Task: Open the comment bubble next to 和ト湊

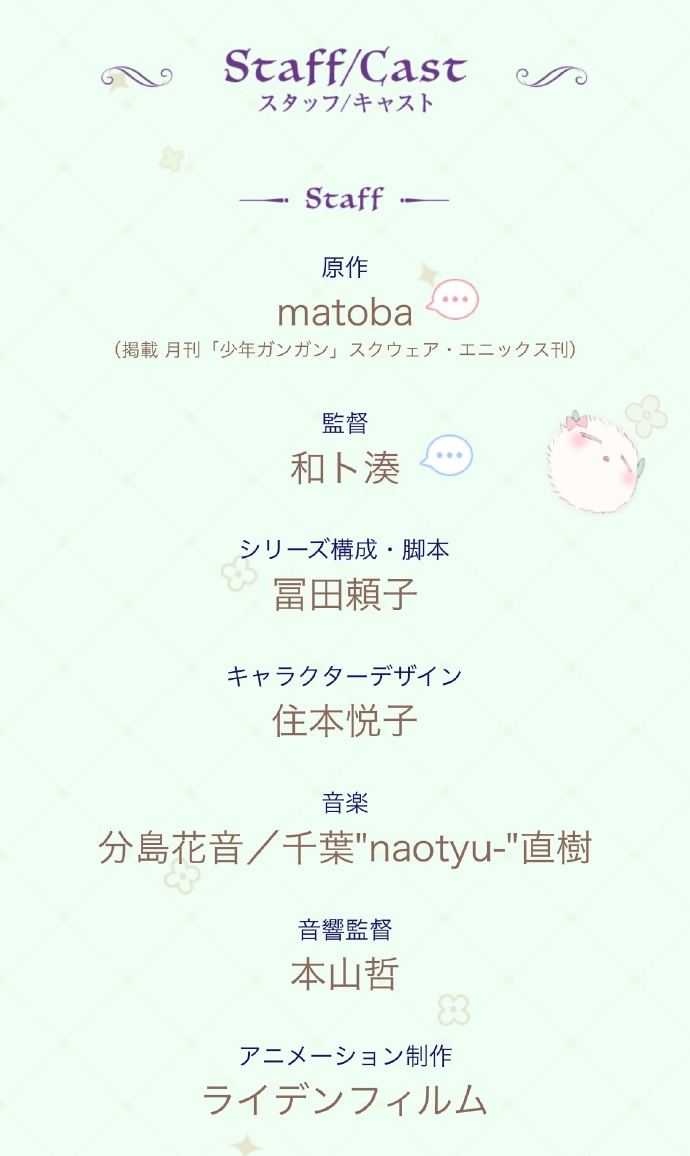Action: (447, 455)
